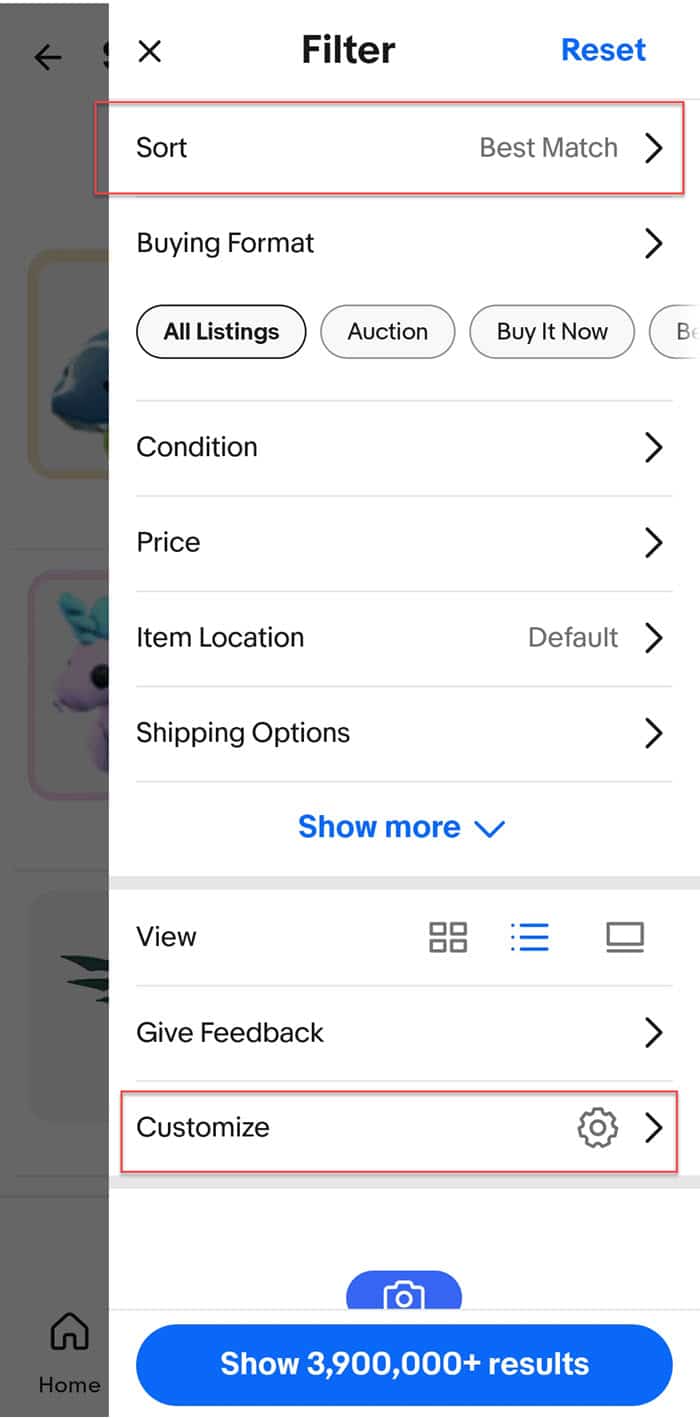The width and height of the screenshot is (700, 1418).
Task: Tap the back arrow behind the panel
Action: pyautogui.click(x=47, y=58)
